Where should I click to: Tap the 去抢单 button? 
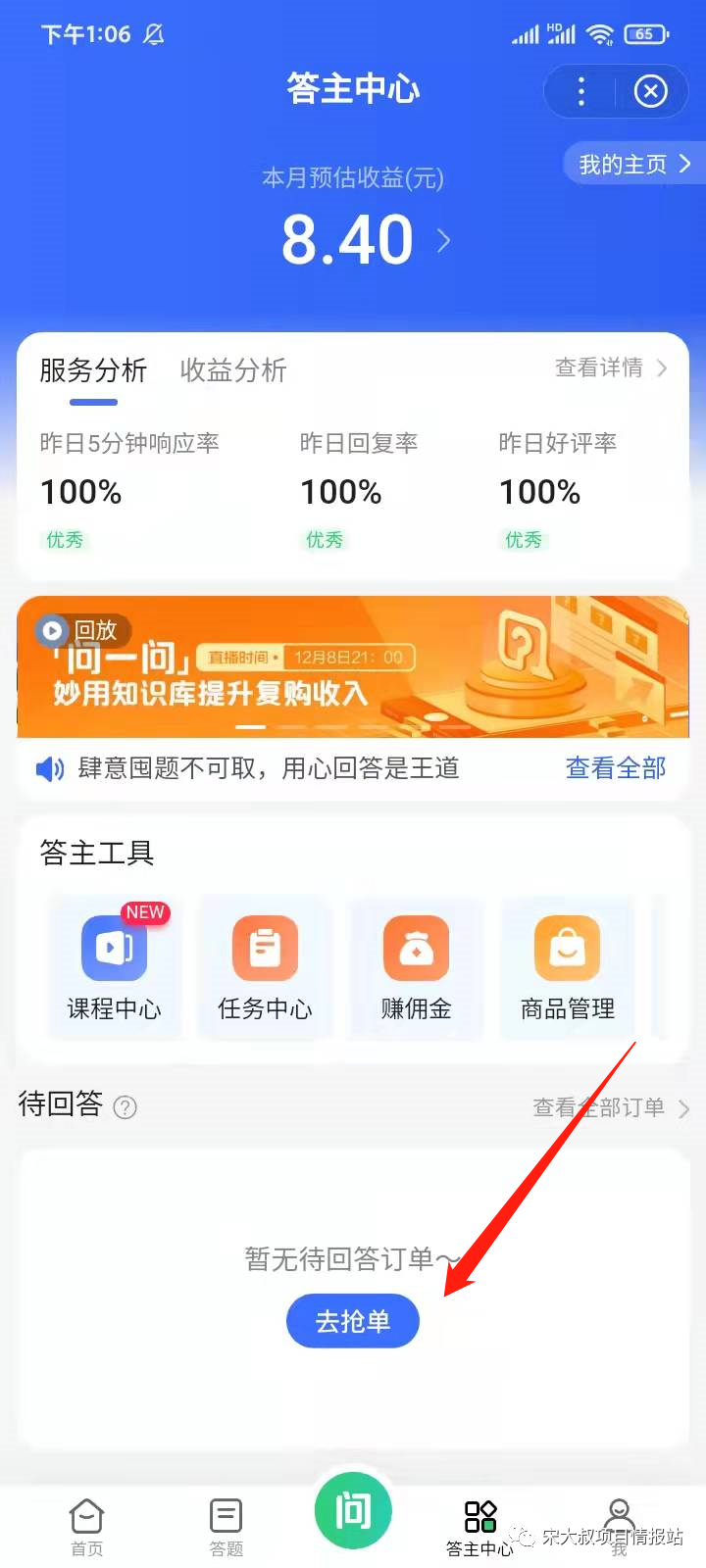353,1321
